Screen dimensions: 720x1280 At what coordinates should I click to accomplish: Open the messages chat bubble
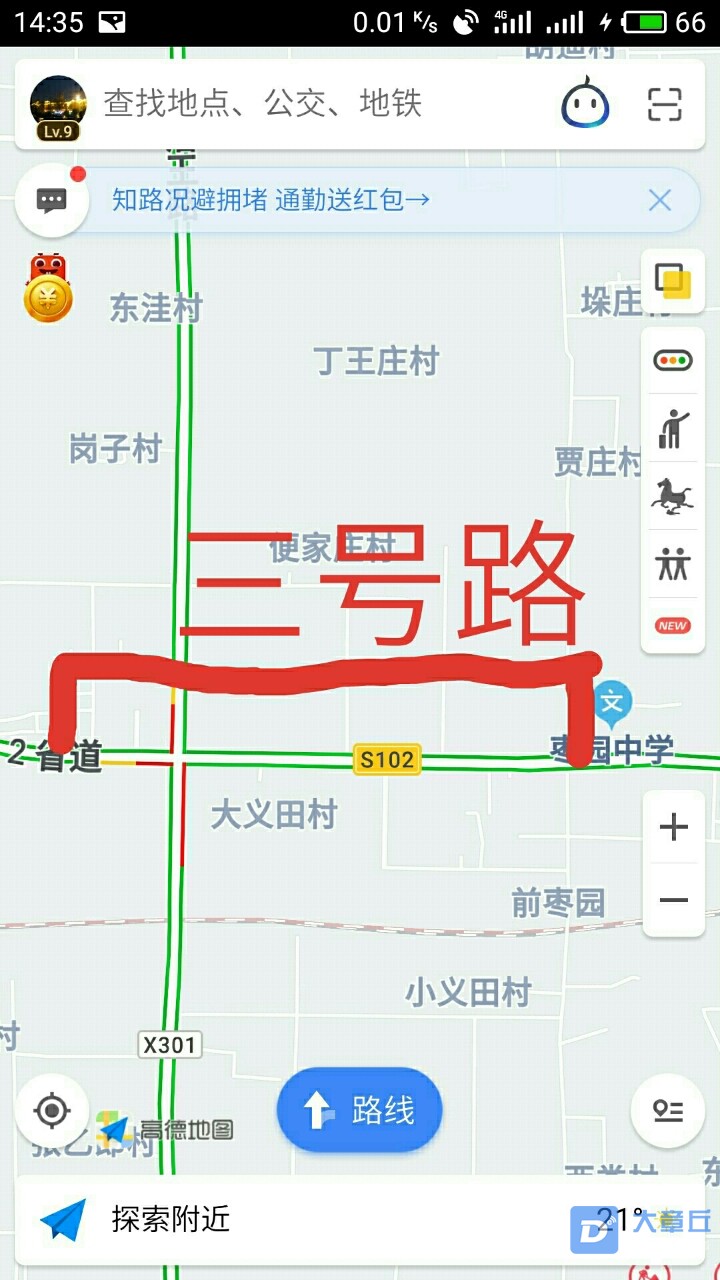[51, 200]
